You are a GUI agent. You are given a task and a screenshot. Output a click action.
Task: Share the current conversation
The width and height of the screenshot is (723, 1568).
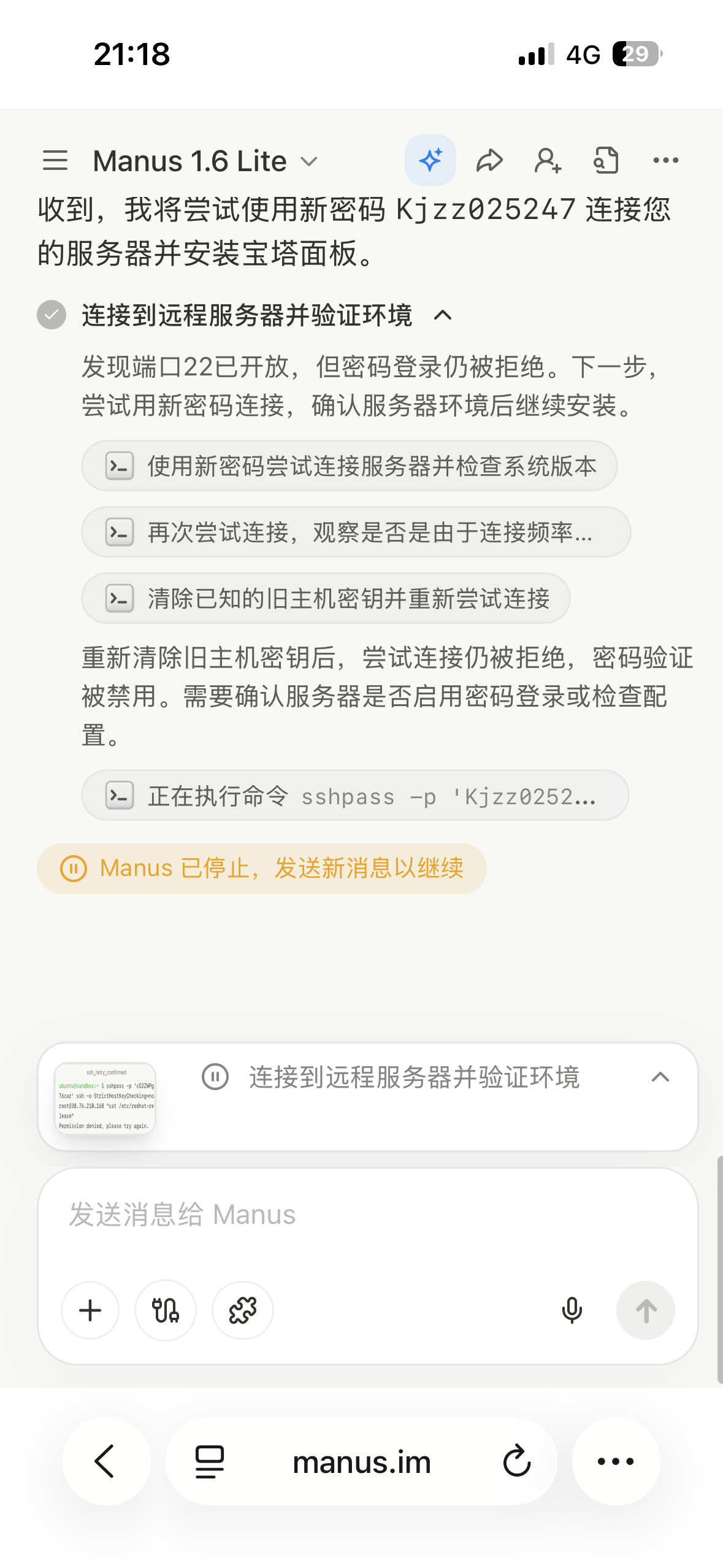[489, 160]
